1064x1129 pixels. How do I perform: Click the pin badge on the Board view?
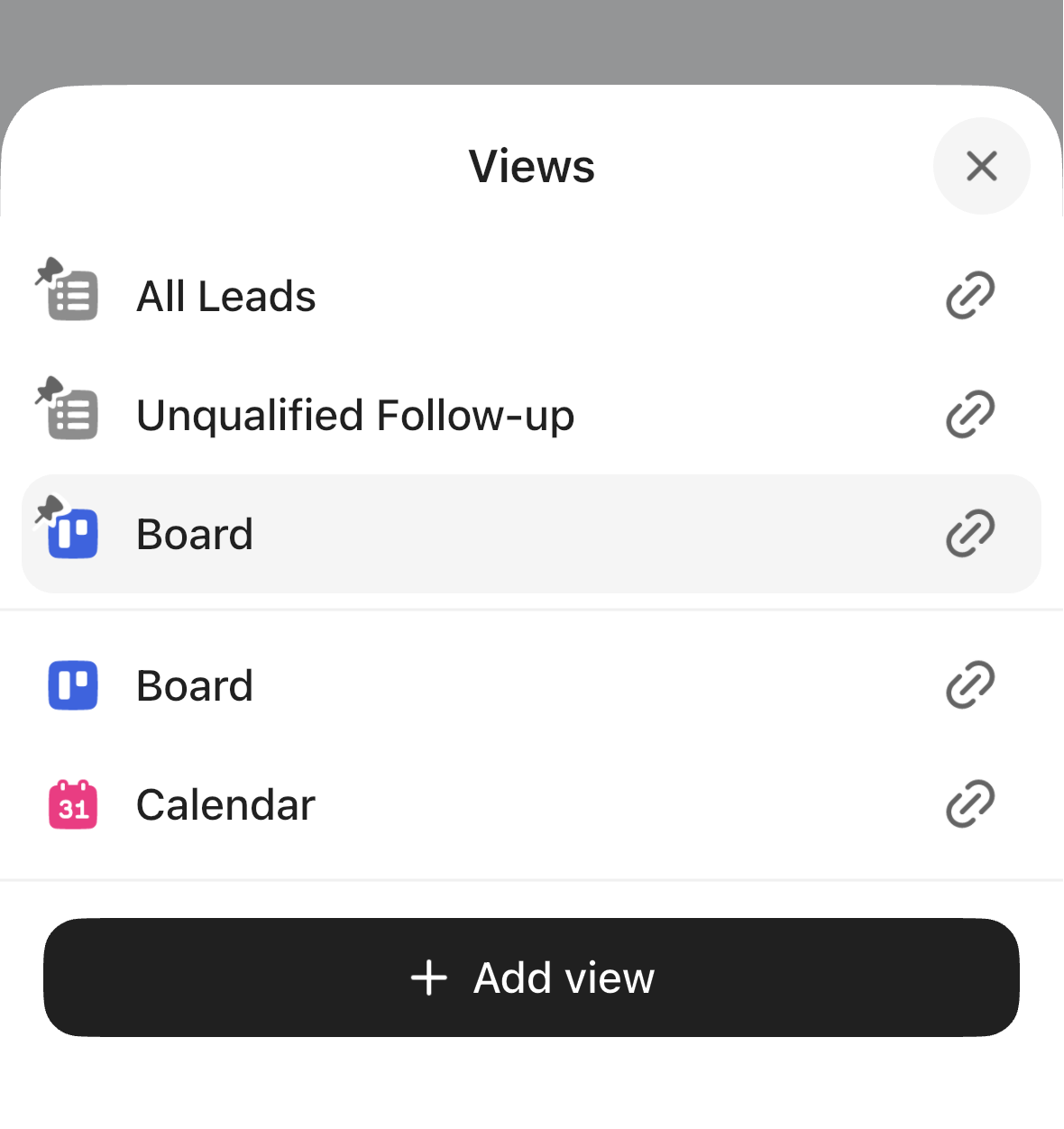coord(51,507)
